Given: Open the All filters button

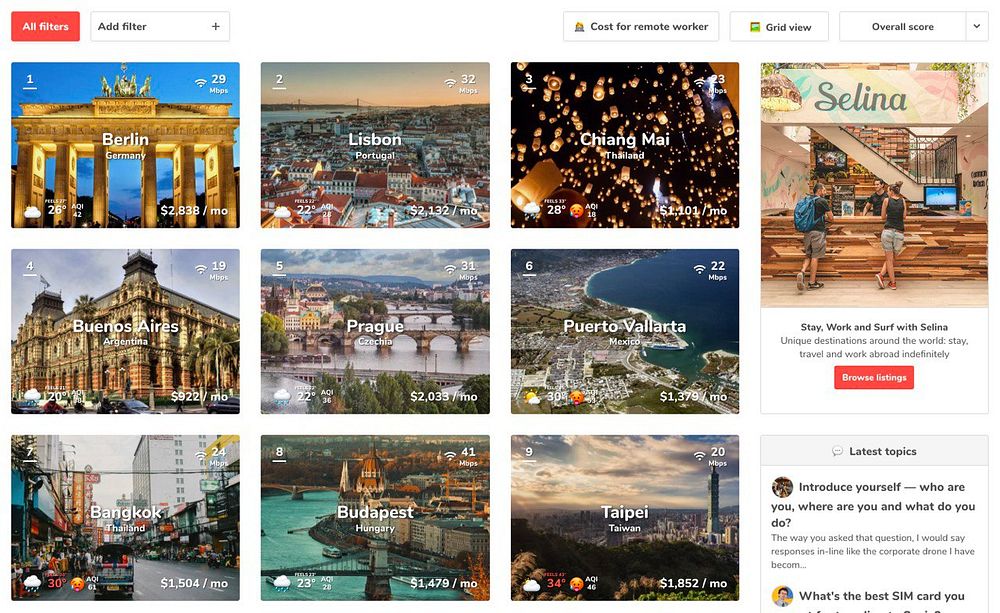Looking at the screenshot, I should (x=45, y=27).
